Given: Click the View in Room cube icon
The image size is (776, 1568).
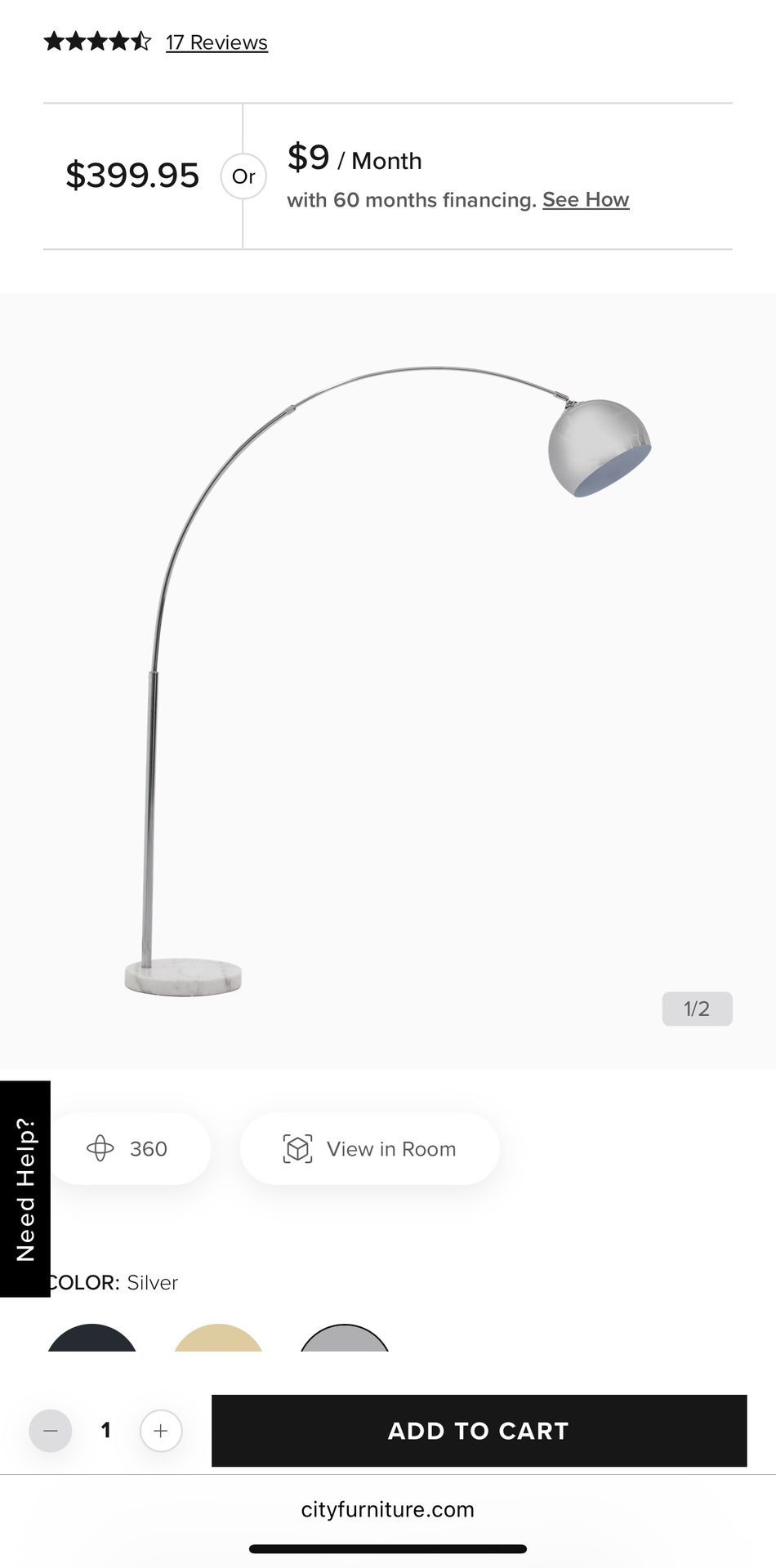Looking at the screenshot, I should (297, 1148).
